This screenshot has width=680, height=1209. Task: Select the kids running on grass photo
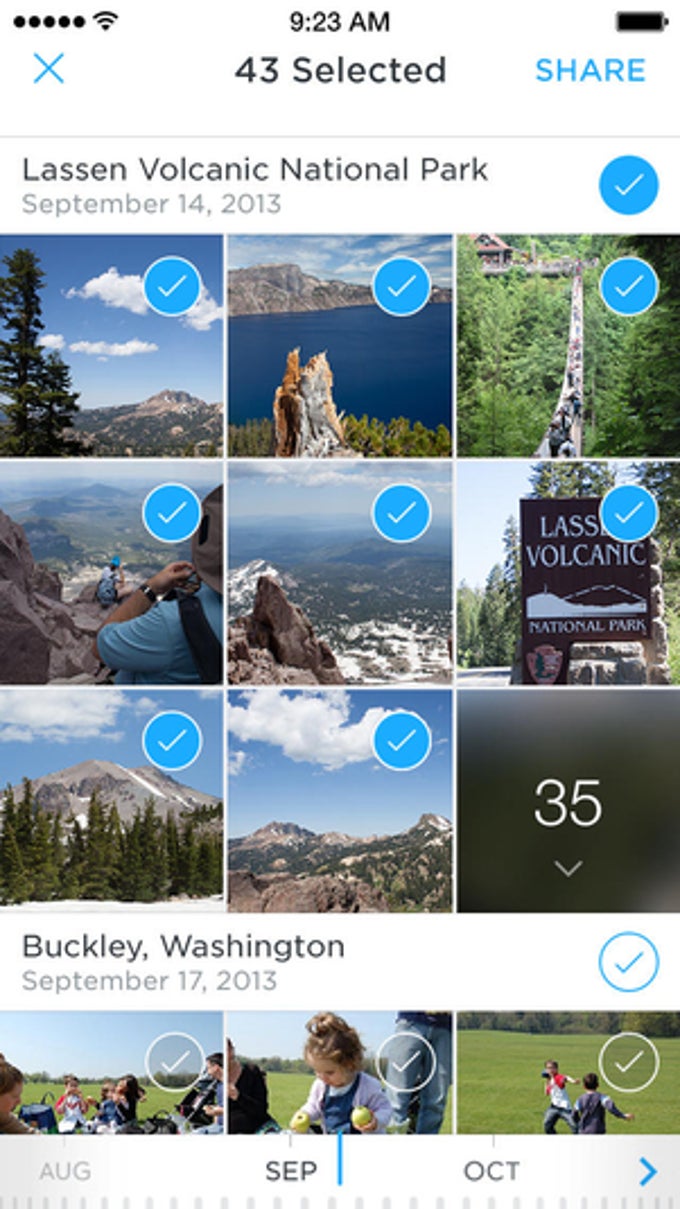point(628,1061)
